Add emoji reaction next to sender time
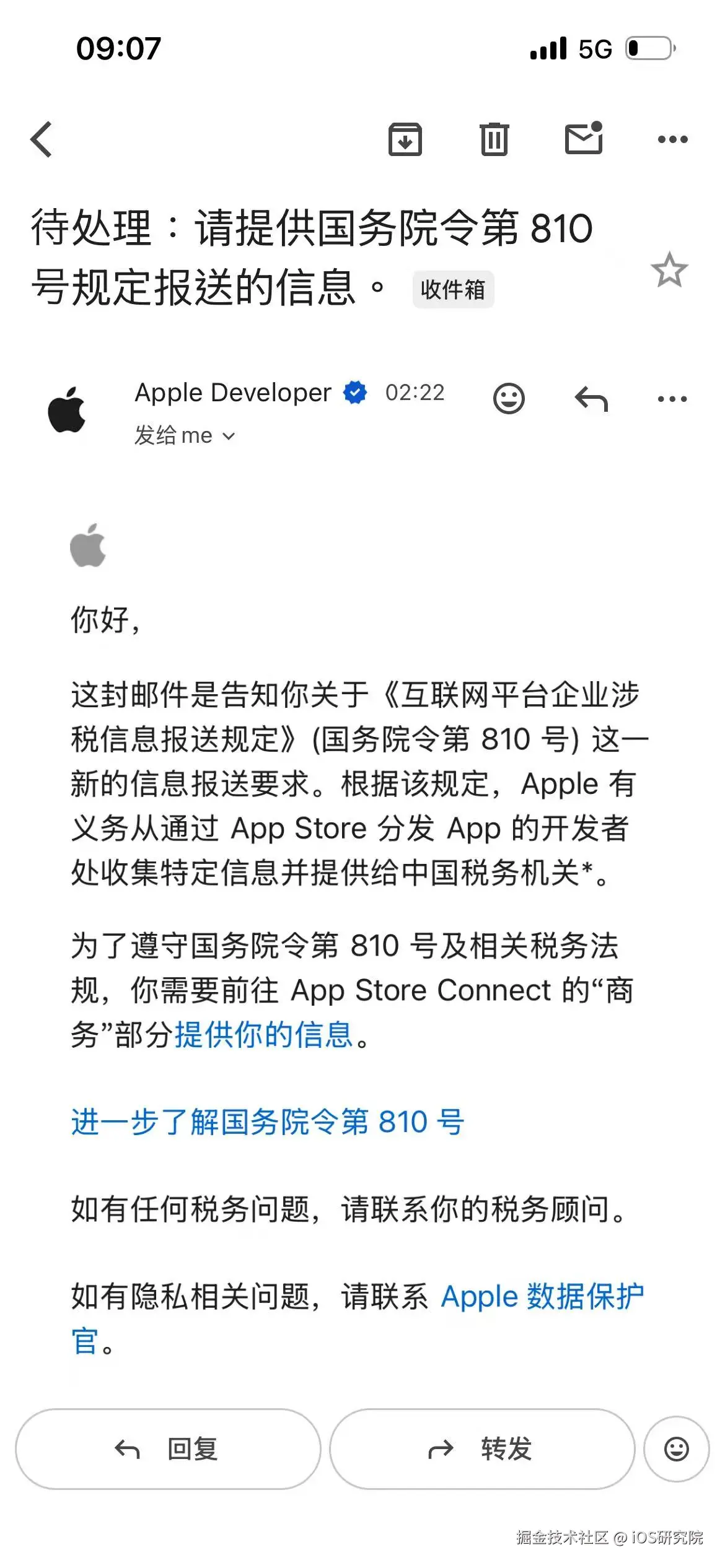 tap(509, 398)
